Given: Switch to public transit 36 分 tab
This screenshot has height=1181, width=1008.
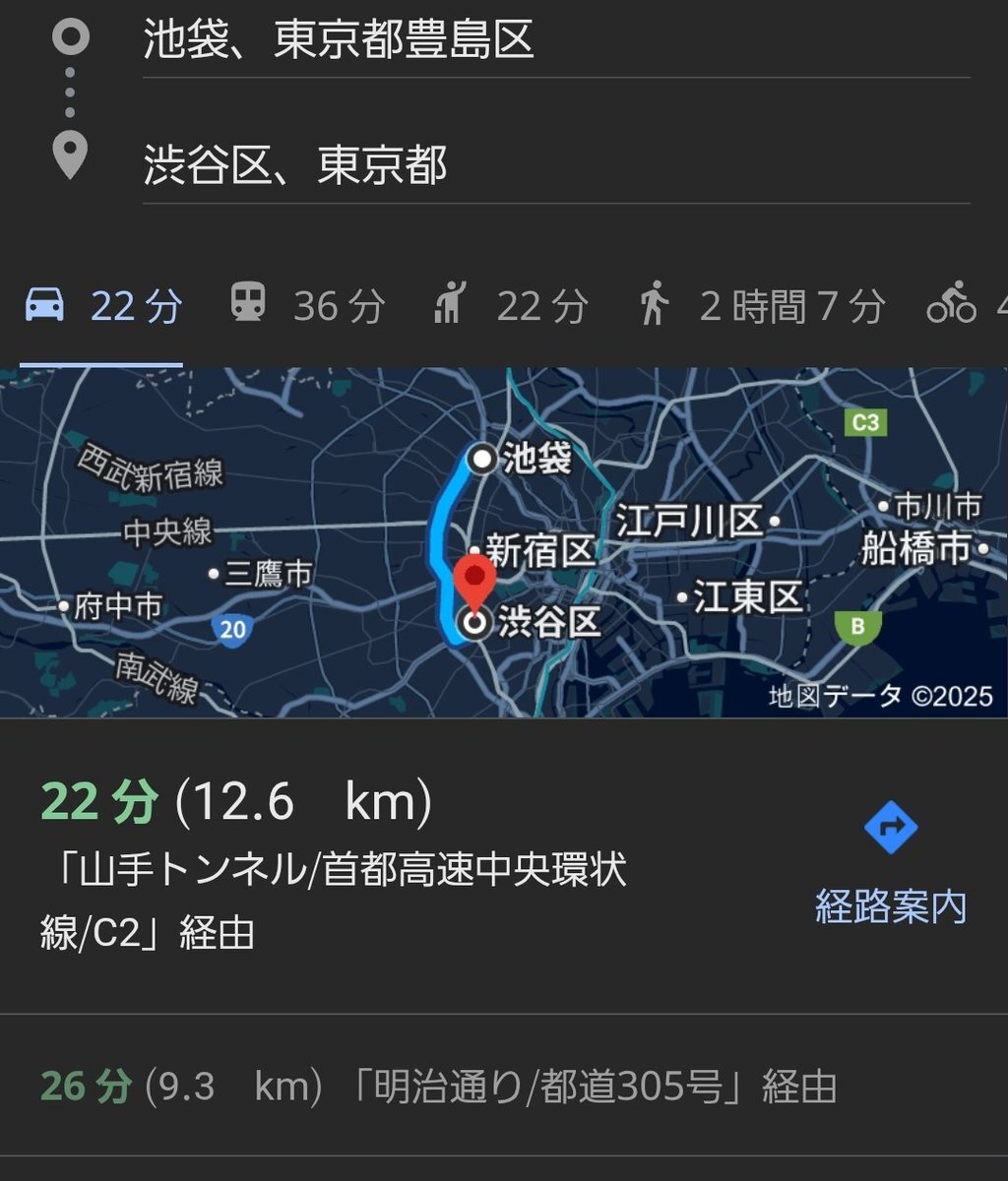Looking at the screenshot, I should [x=306, y=307].
